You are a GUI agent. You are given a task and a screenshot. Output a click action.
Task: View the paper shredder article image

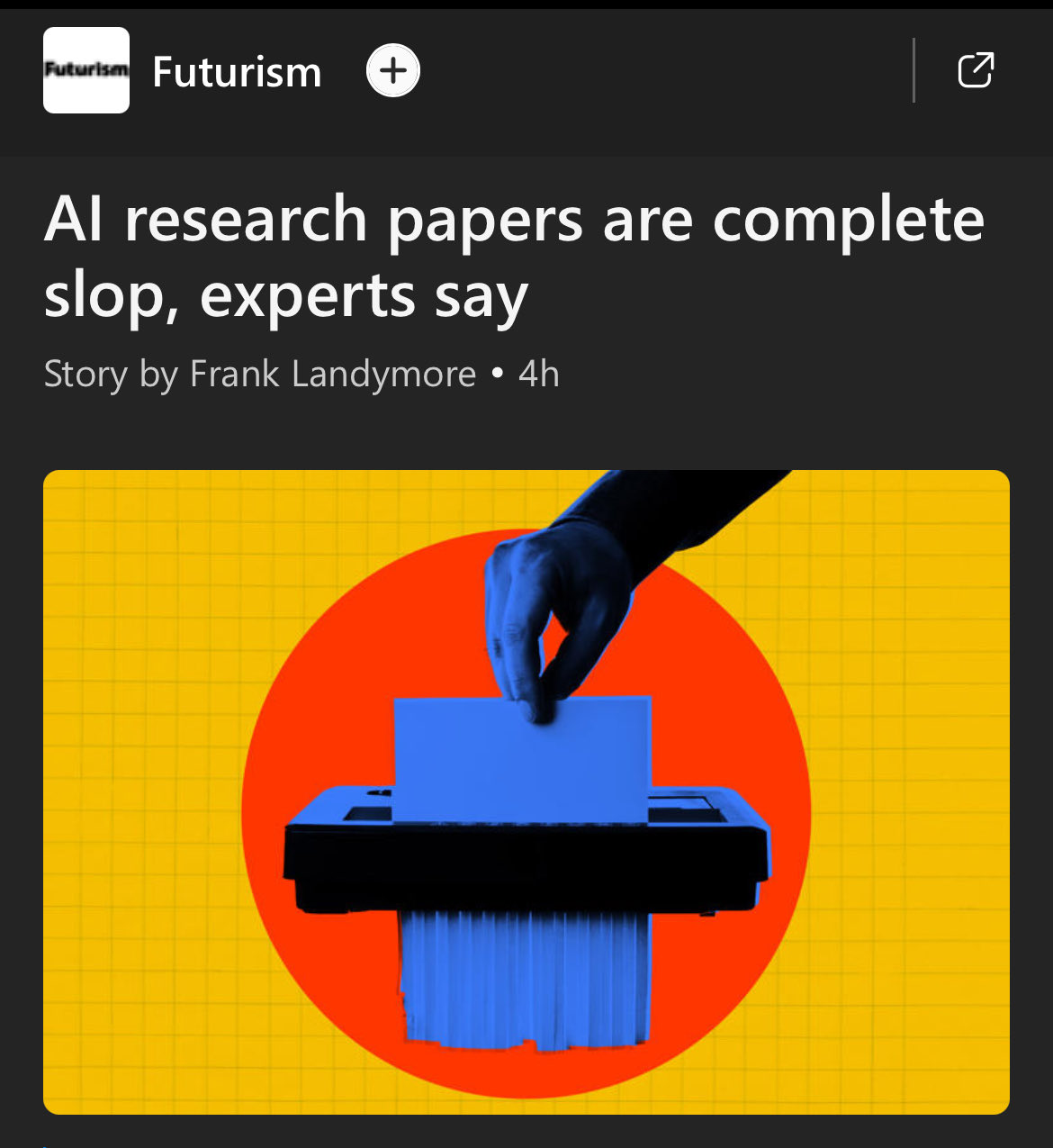526,791
